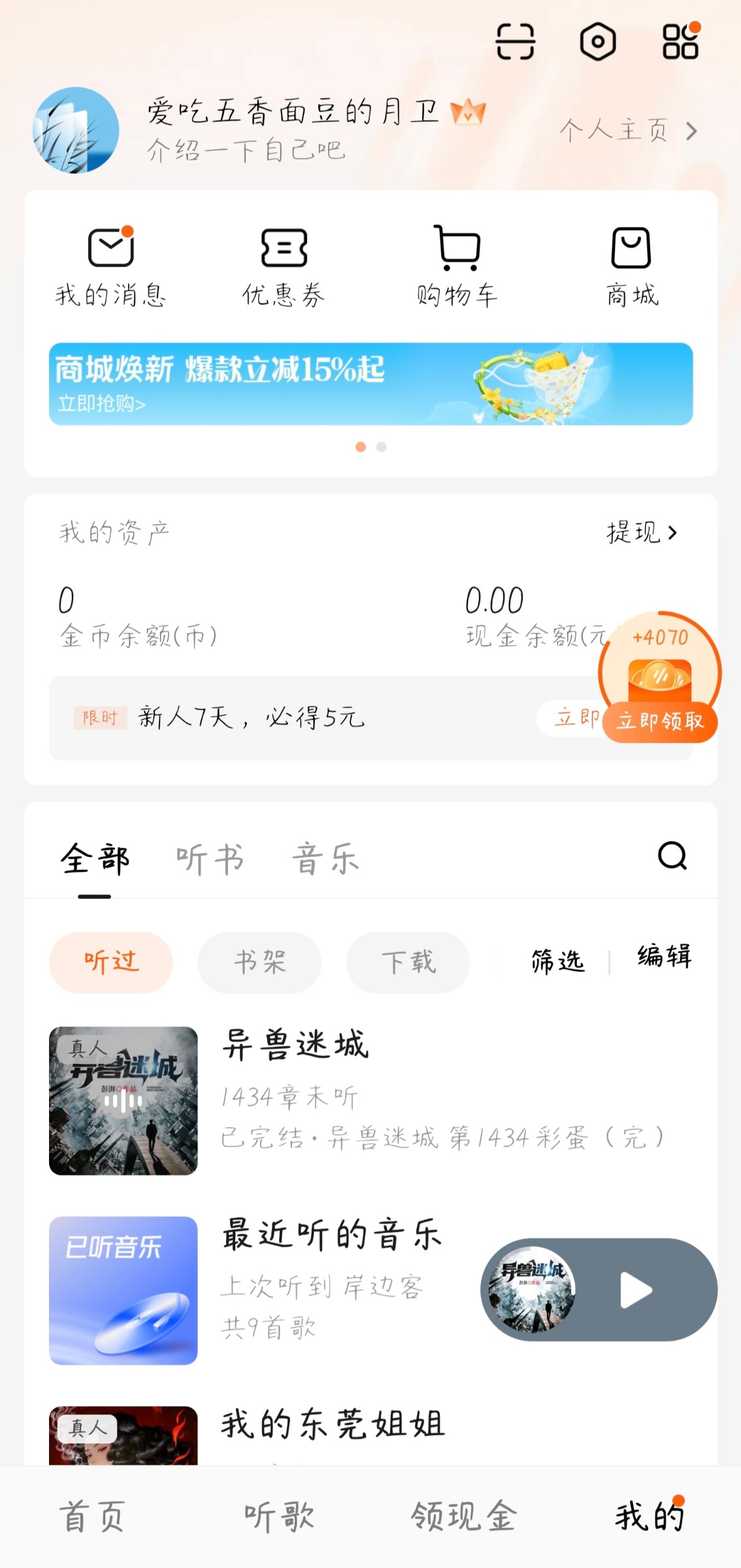Select the 书架 chip
741x1568 pixels.
[259, 962]
